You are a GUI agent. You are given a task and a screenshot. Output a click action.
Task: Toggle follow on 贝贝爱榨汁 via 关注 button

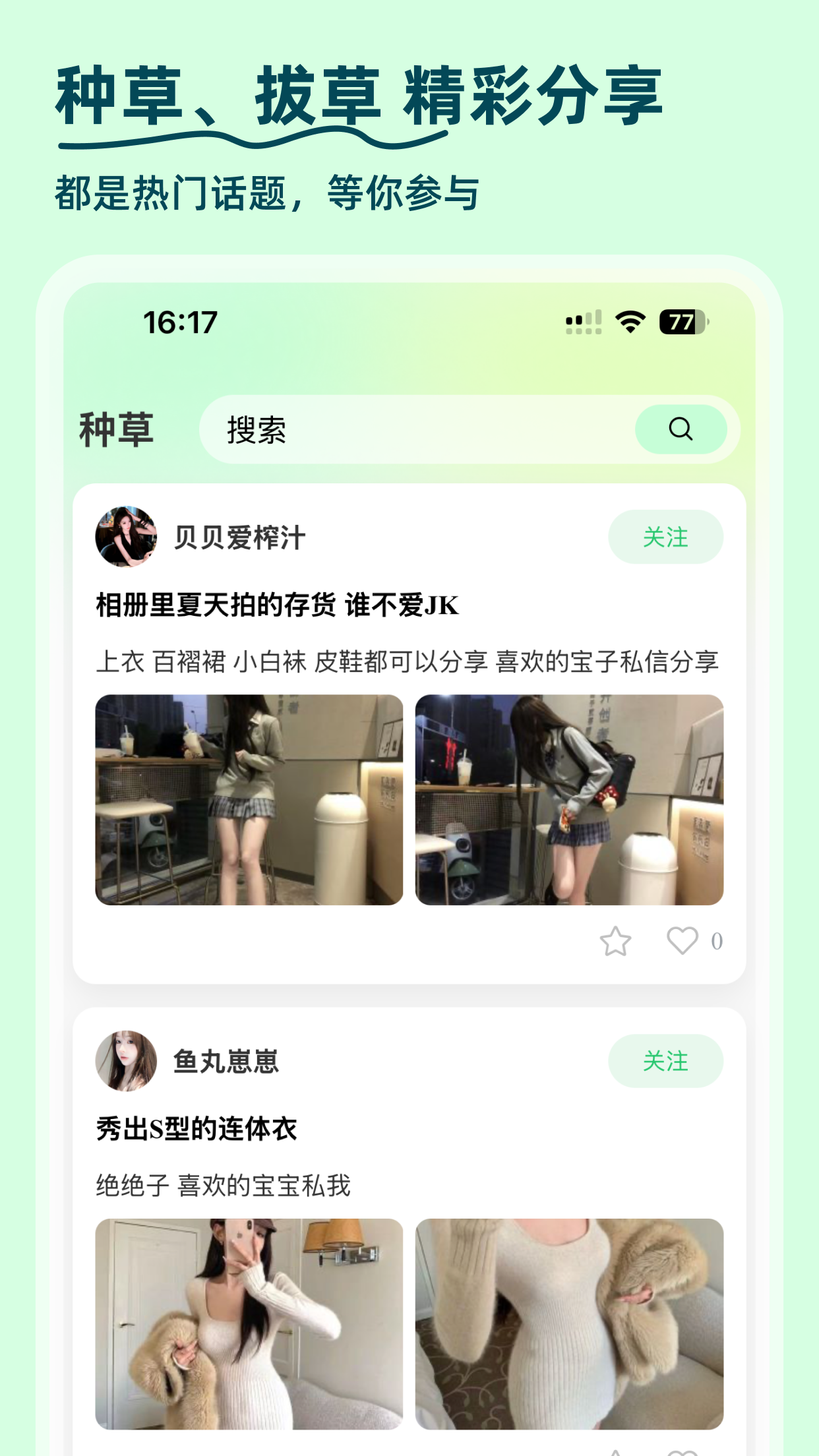(x=665, y=537)
